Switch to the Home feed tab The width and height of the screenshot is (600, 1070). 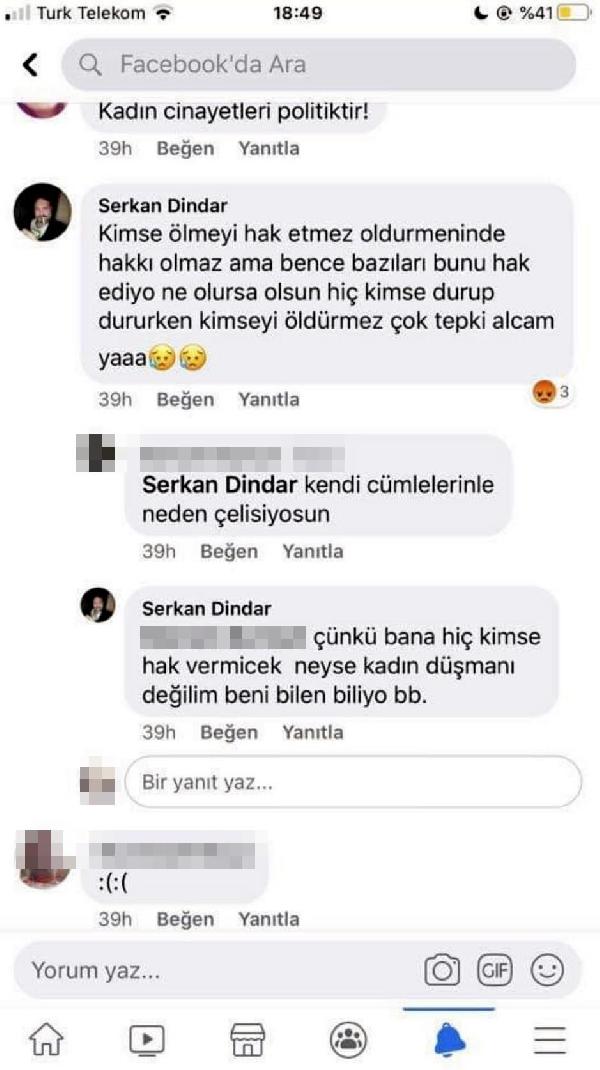tap(46, 1040)
